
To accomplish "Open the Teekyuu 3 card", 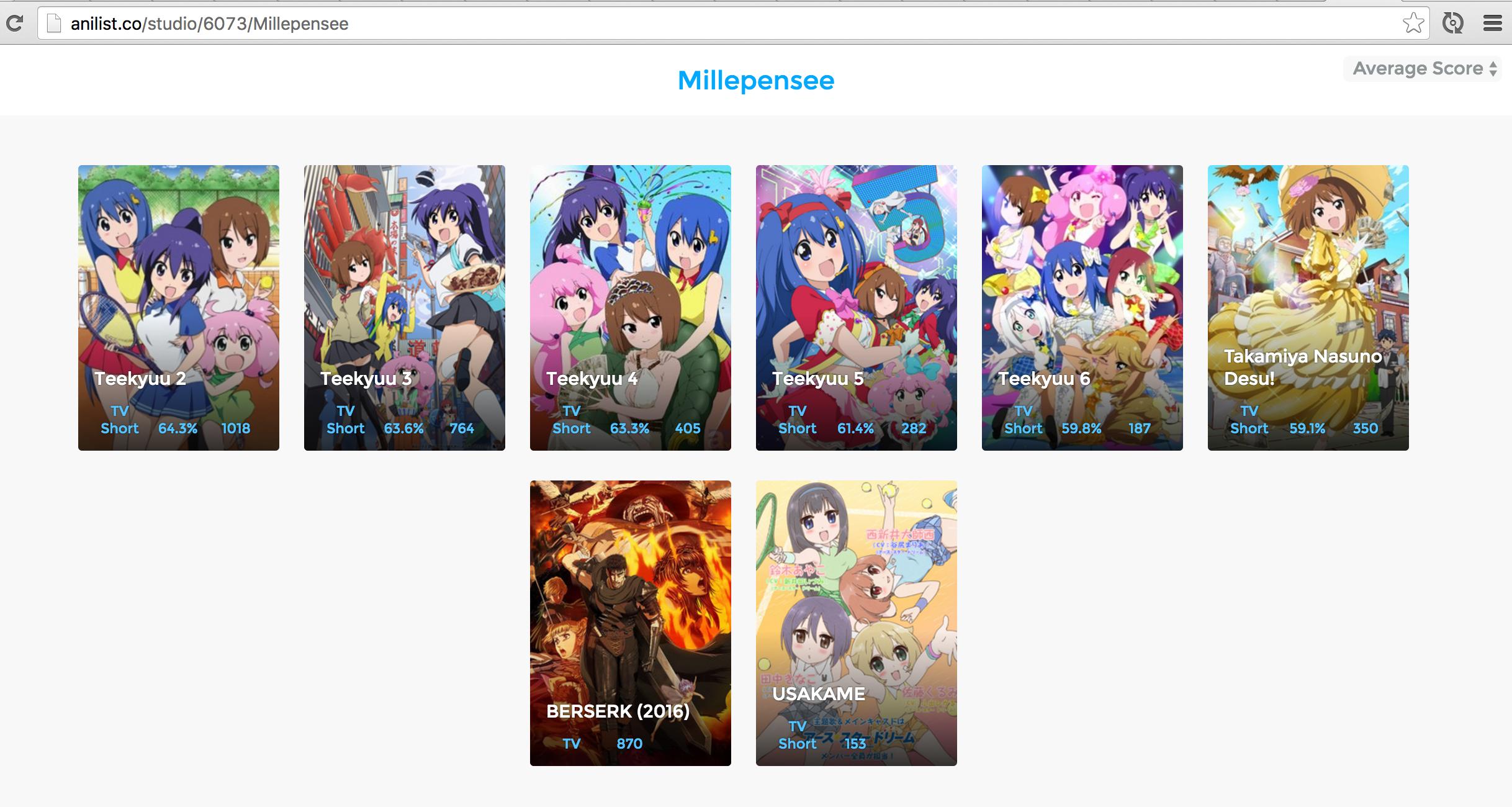I will tap(404, 307).
